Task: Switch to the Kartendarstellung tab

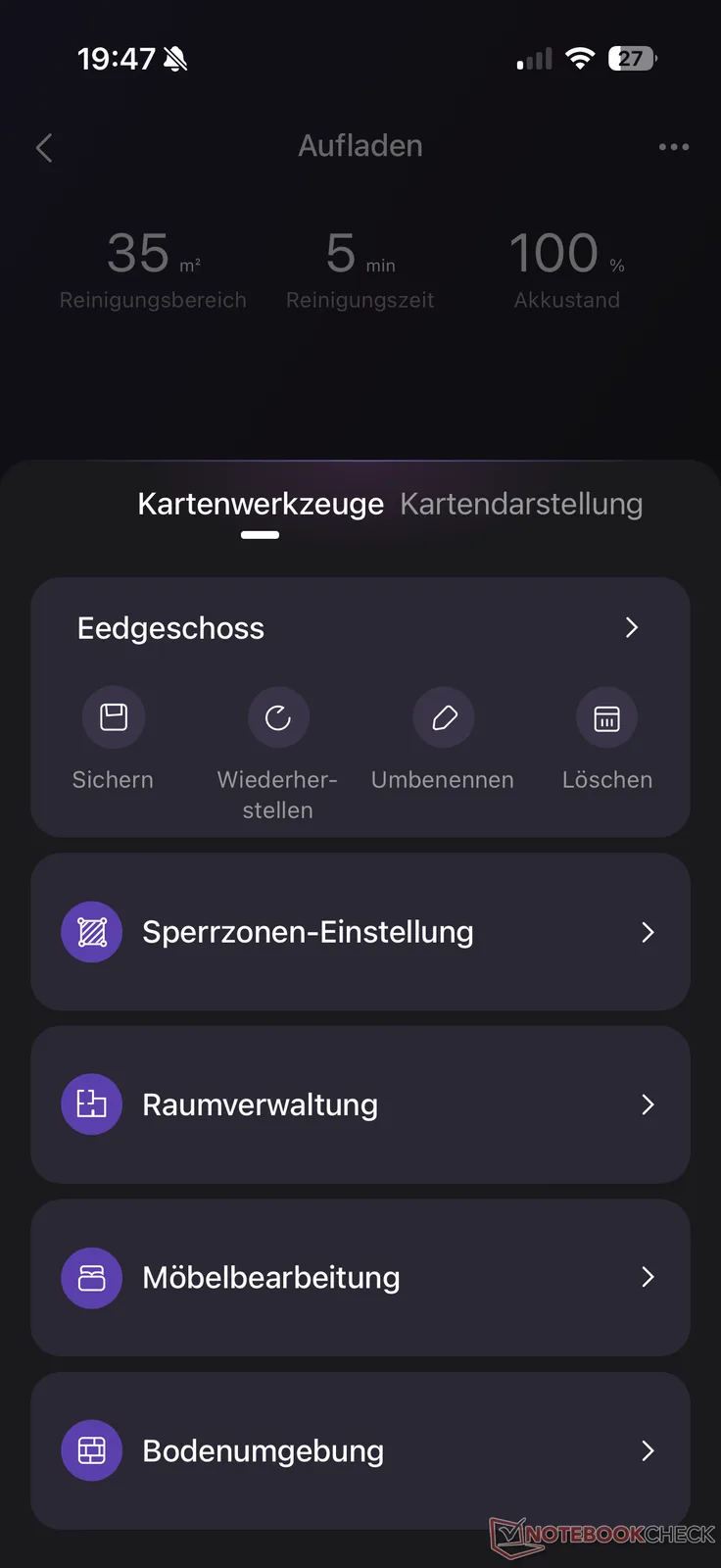Action: click(521, 505)
